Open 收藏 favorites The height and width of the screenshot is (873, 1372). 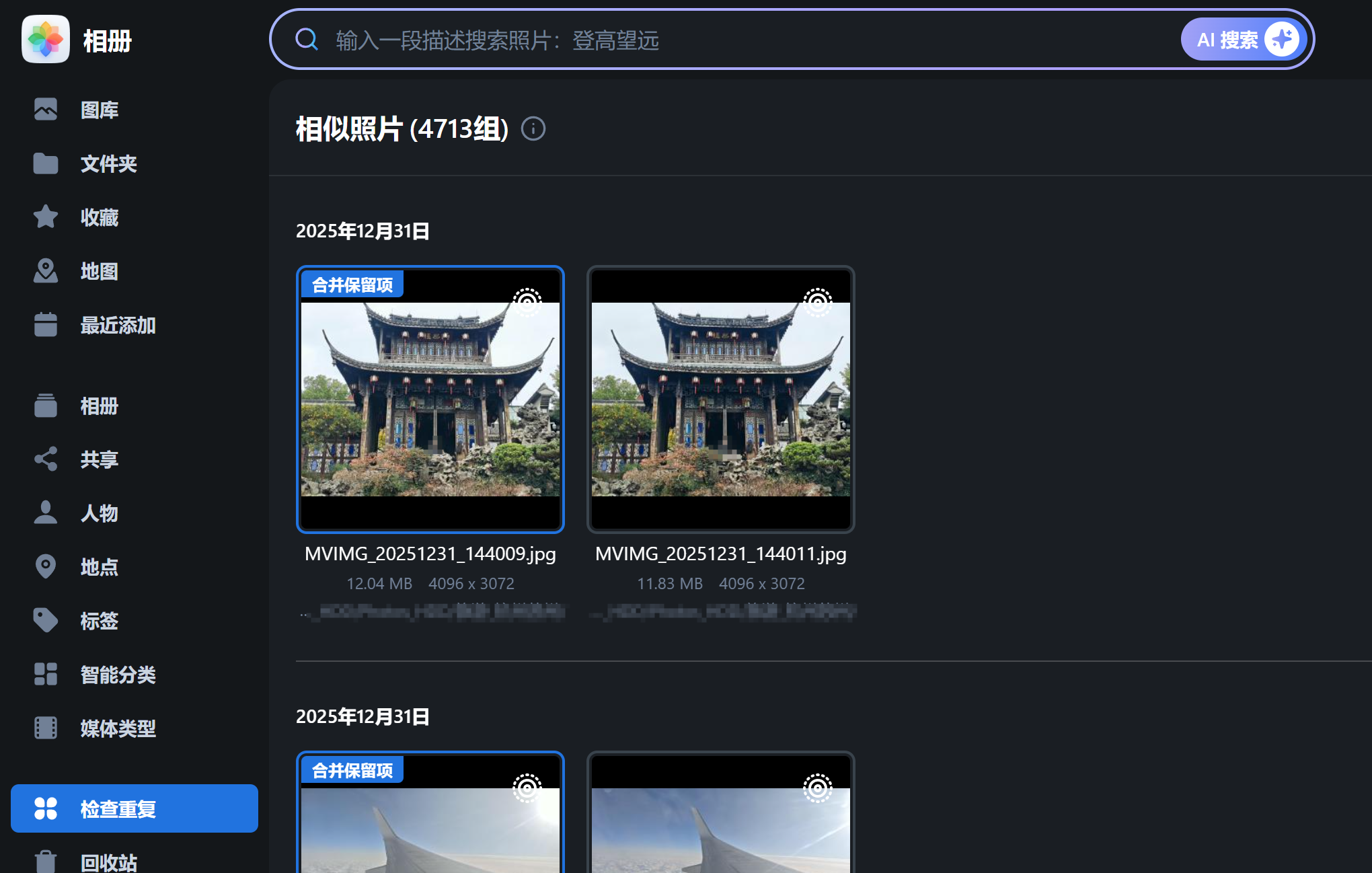(99, 217)
